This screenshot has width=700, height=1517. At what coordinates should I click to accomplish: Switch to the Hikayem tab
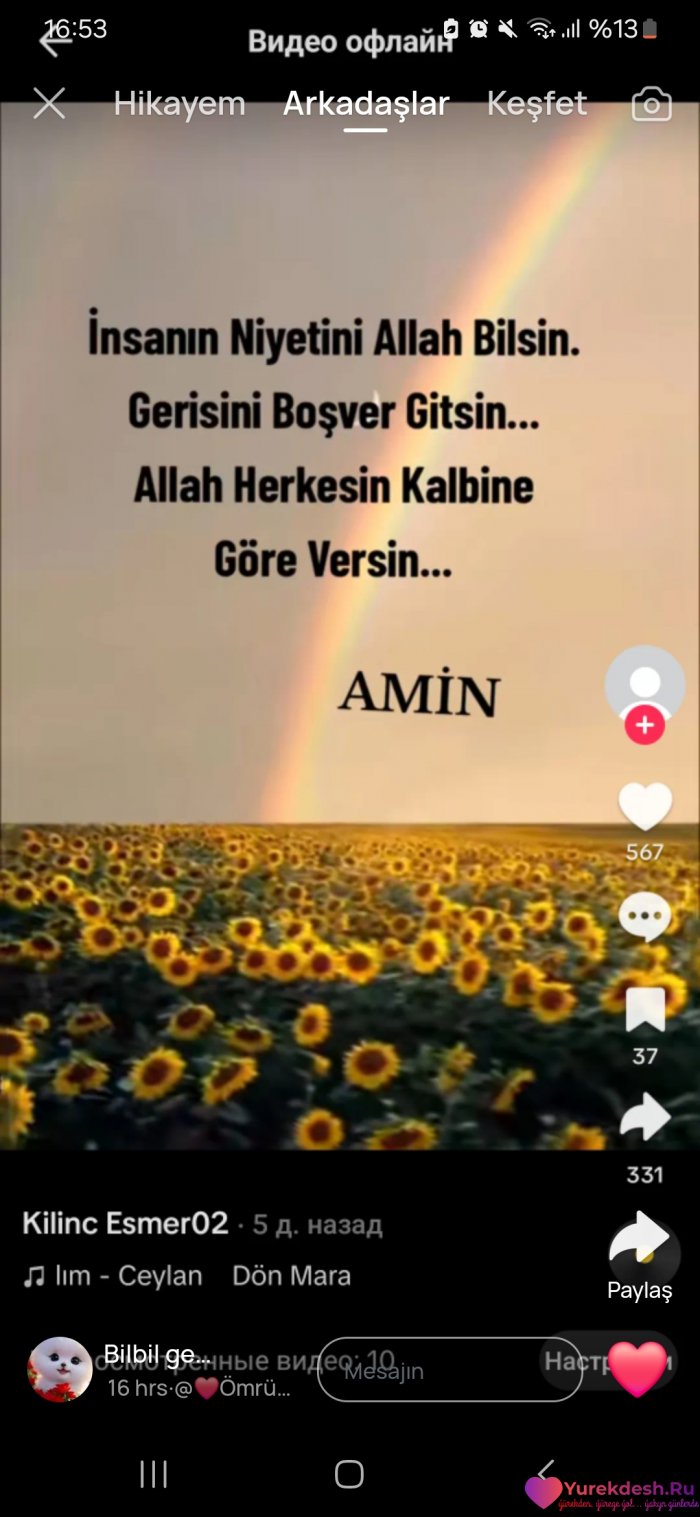[x=179, y=104]
